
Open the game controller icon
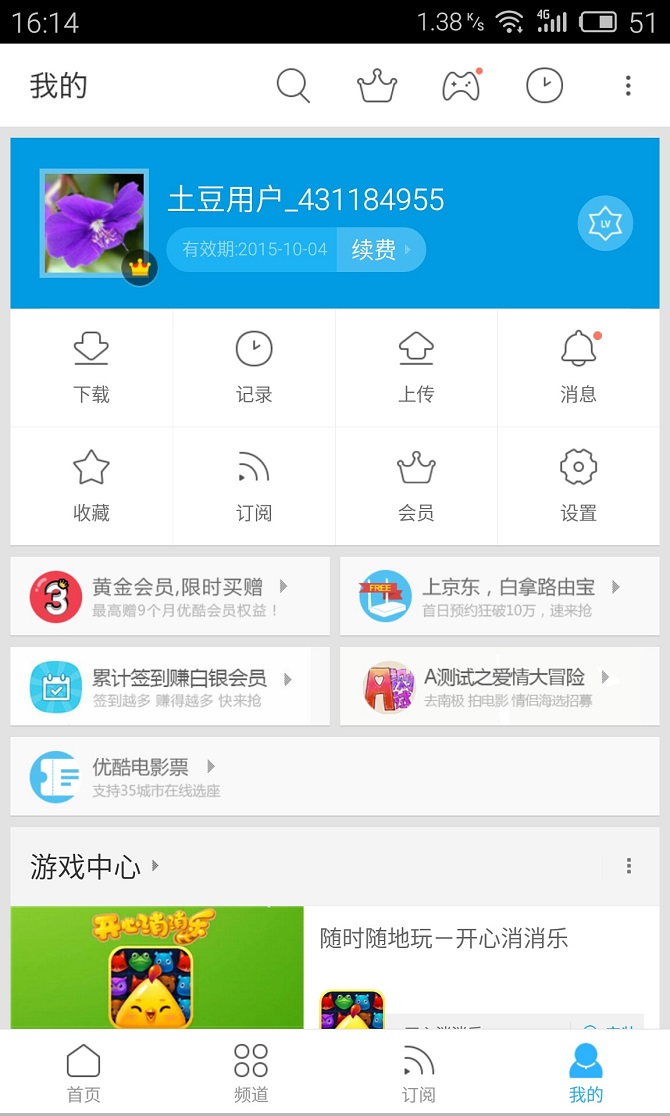tap(461, 86)
